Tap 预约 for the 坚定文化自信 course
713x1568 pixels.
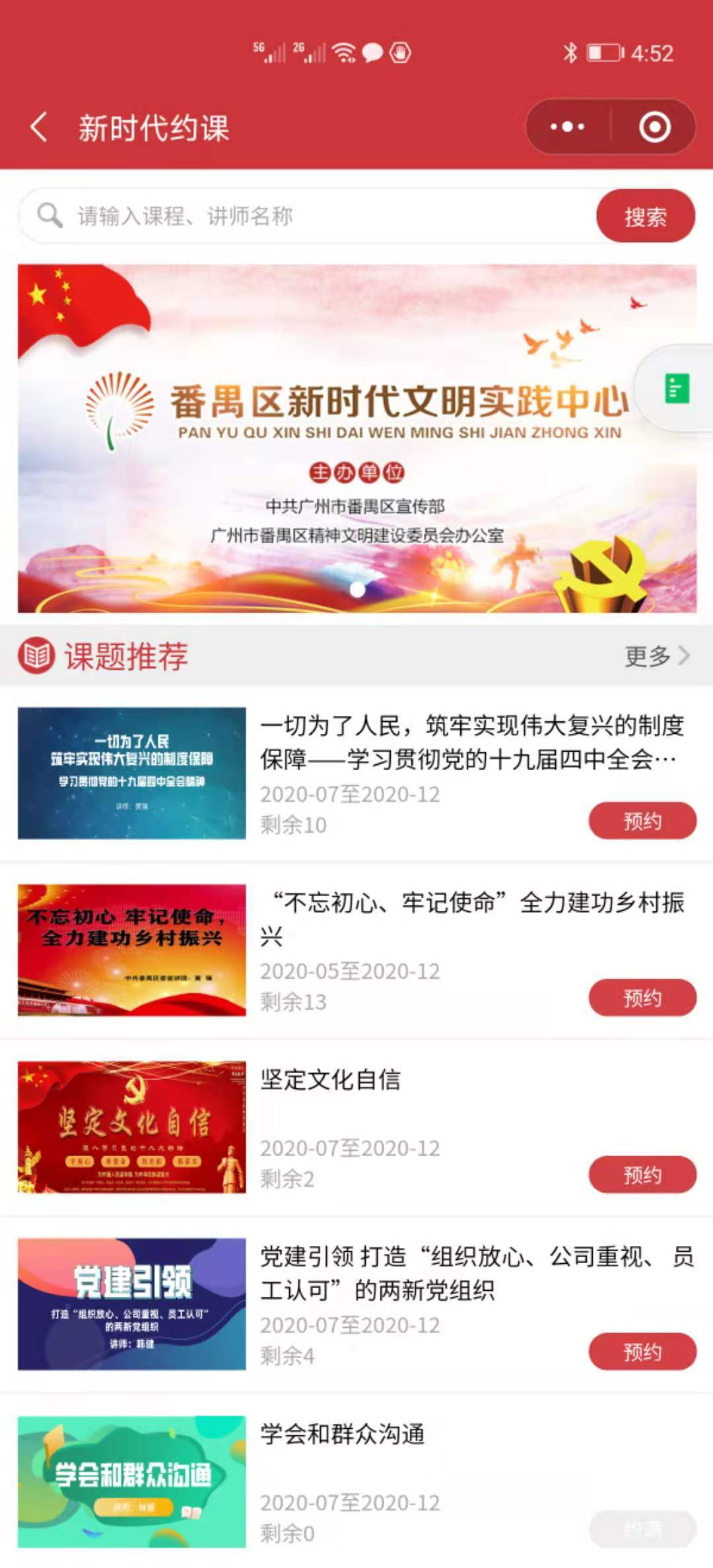pos(642,1175)
